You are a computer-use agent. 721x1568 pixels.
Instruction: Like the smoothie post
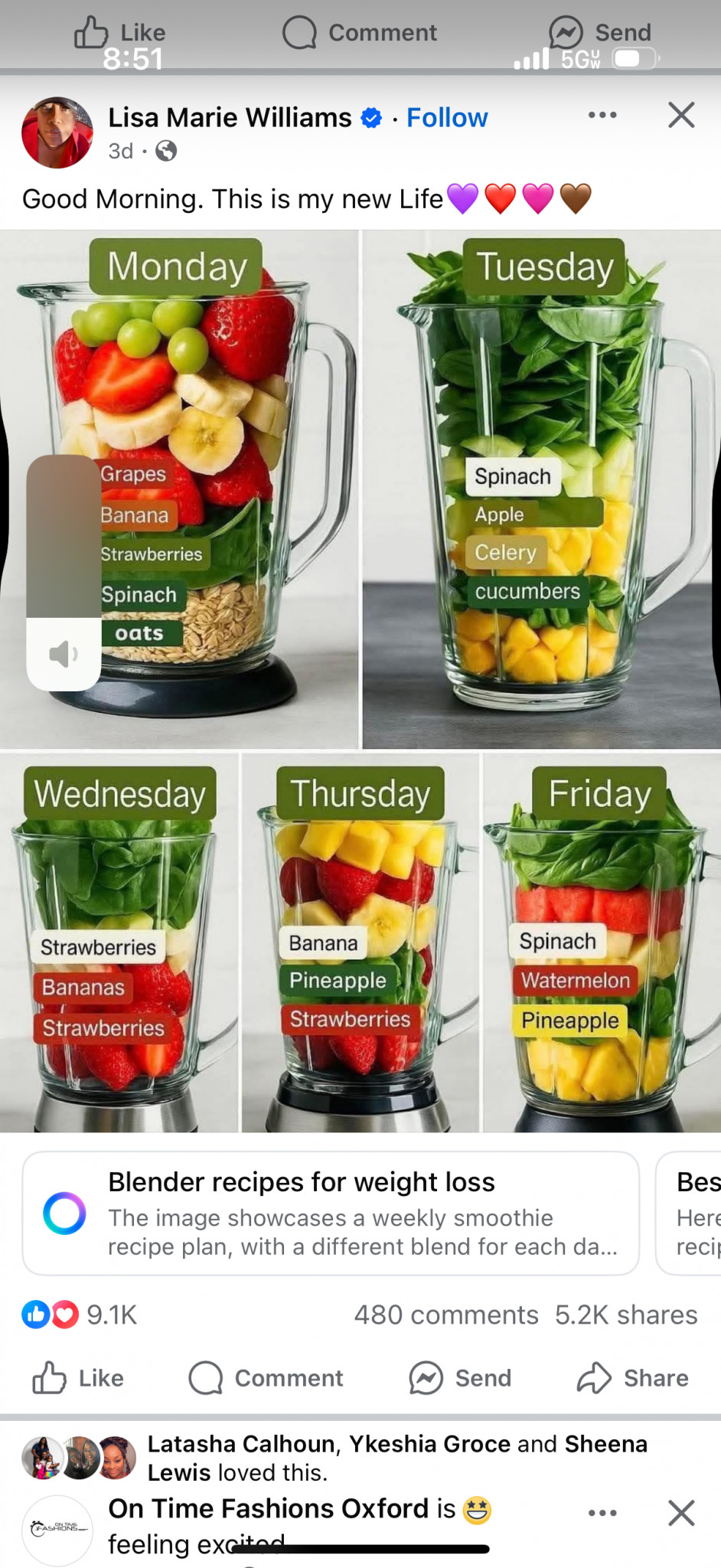pos(78,1378)
